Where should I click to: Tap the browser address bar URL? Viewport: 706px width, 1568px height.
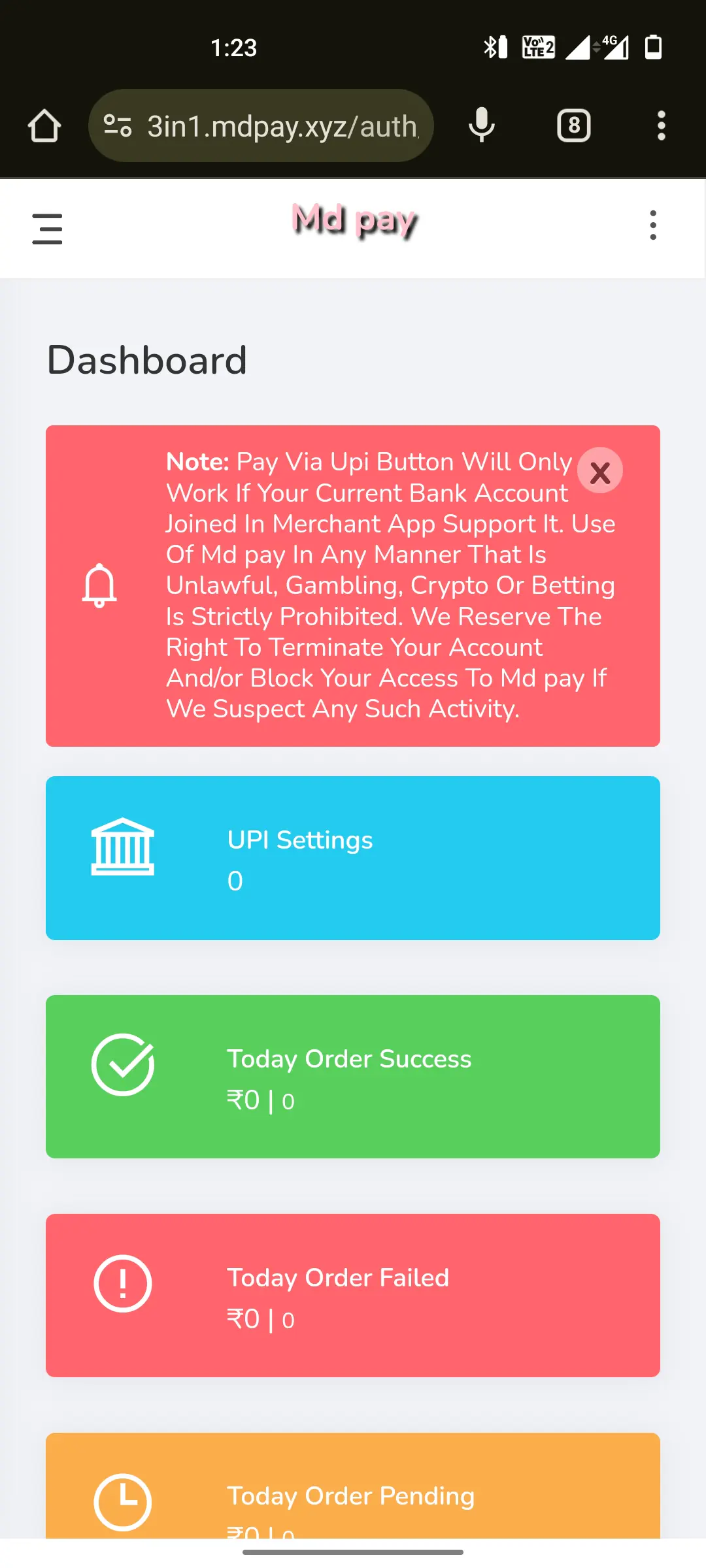[x=282, y=126]
